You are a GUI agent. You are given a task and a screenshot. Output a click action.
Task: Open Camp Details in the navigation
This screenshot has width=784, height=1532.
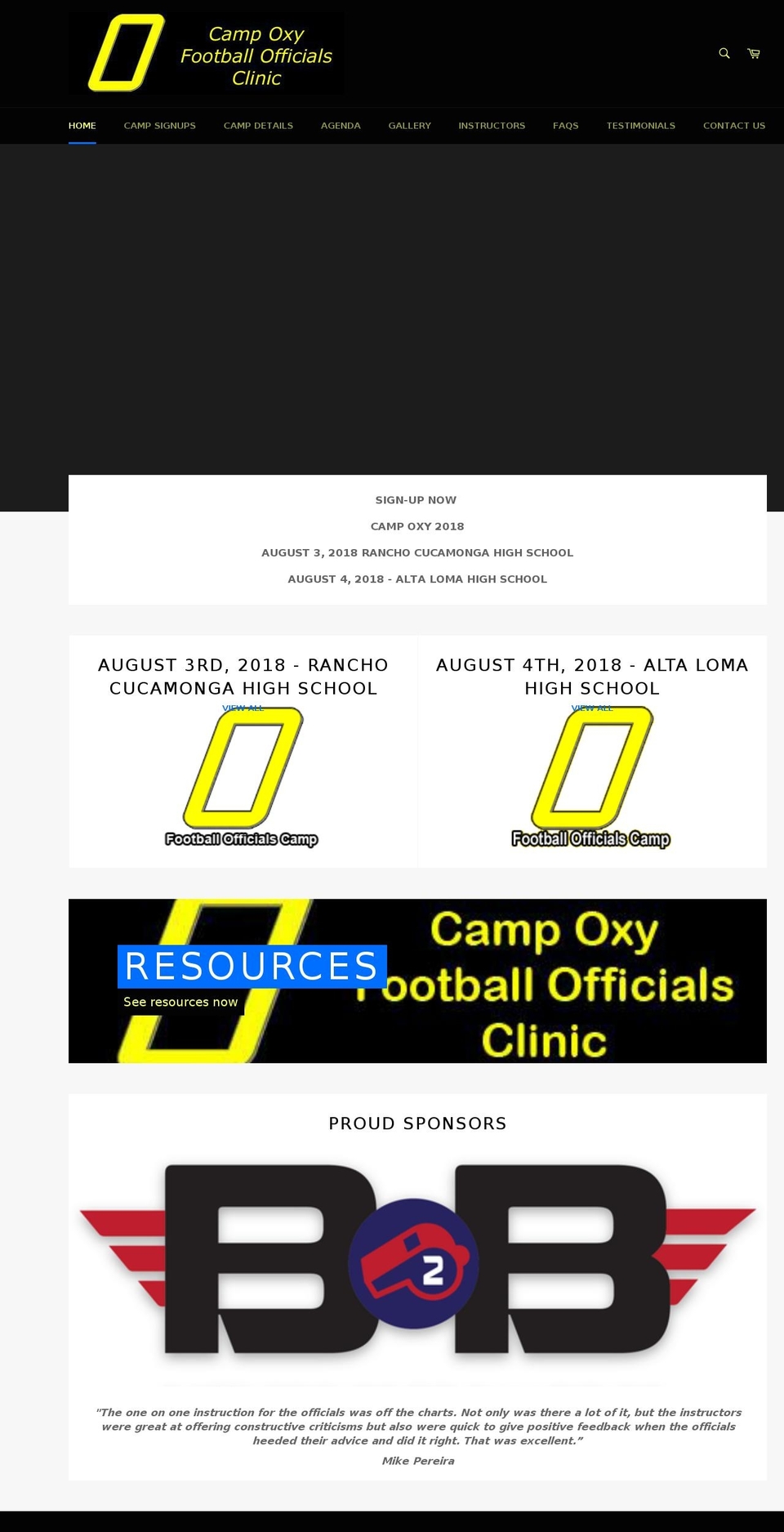point(258,126)
